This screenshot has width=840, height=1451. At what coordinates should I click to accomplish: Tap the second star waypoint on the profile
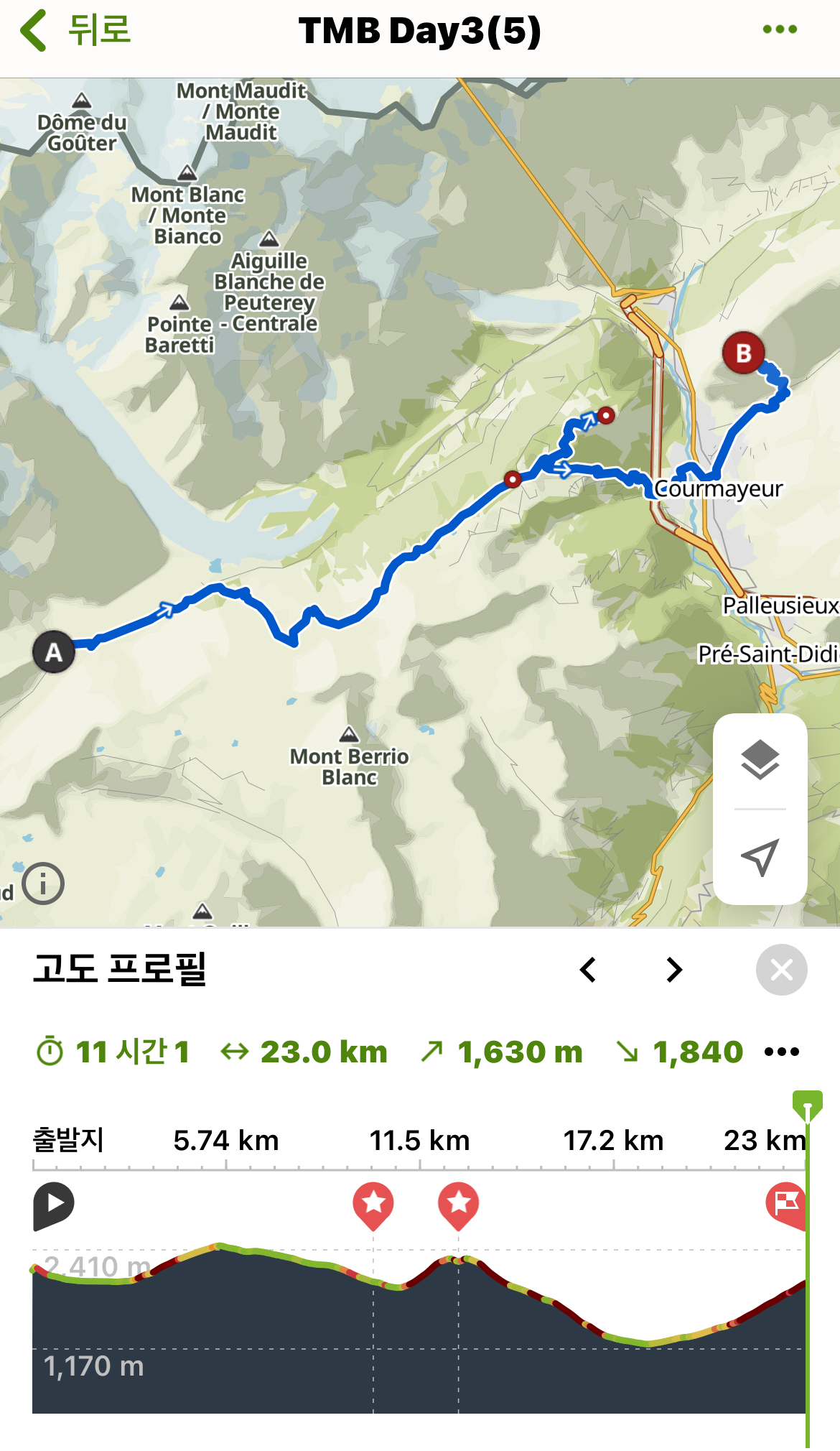click(459, 1204)
